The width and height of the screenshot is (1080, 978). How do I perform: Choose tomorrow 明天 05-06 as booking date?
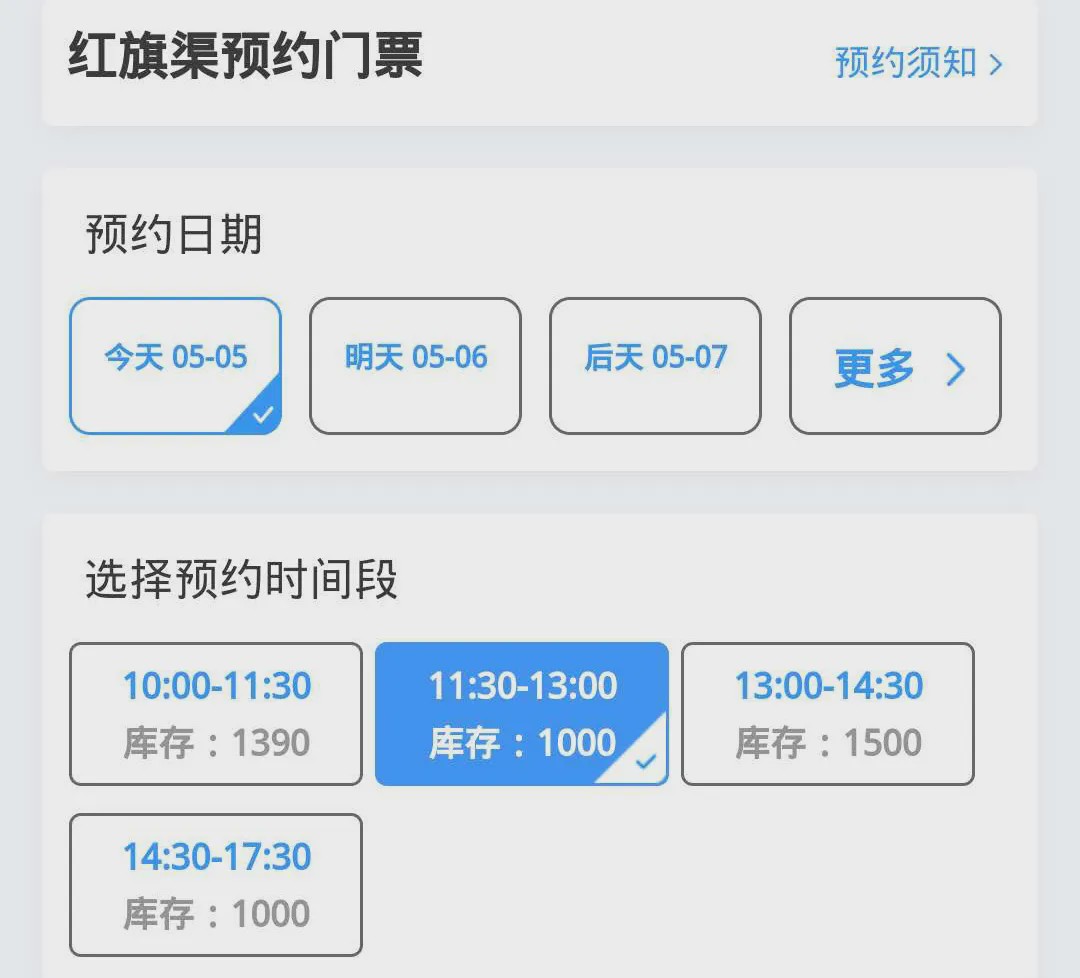(x=415, y=365)
